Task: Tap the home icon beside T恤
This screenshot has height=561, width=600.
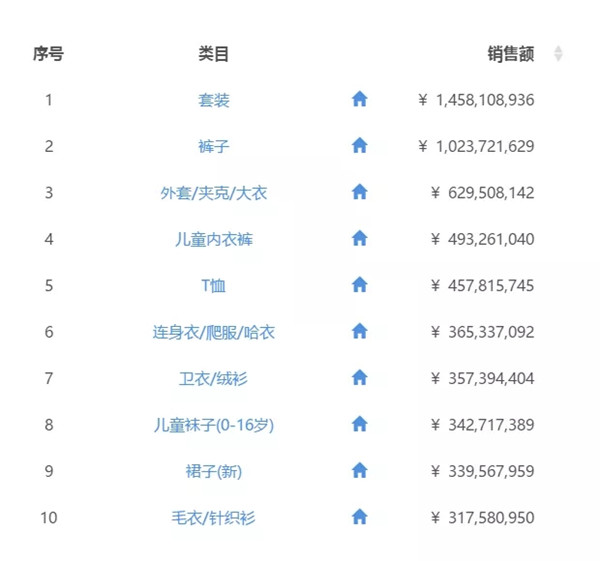Action: coord(360,285)
